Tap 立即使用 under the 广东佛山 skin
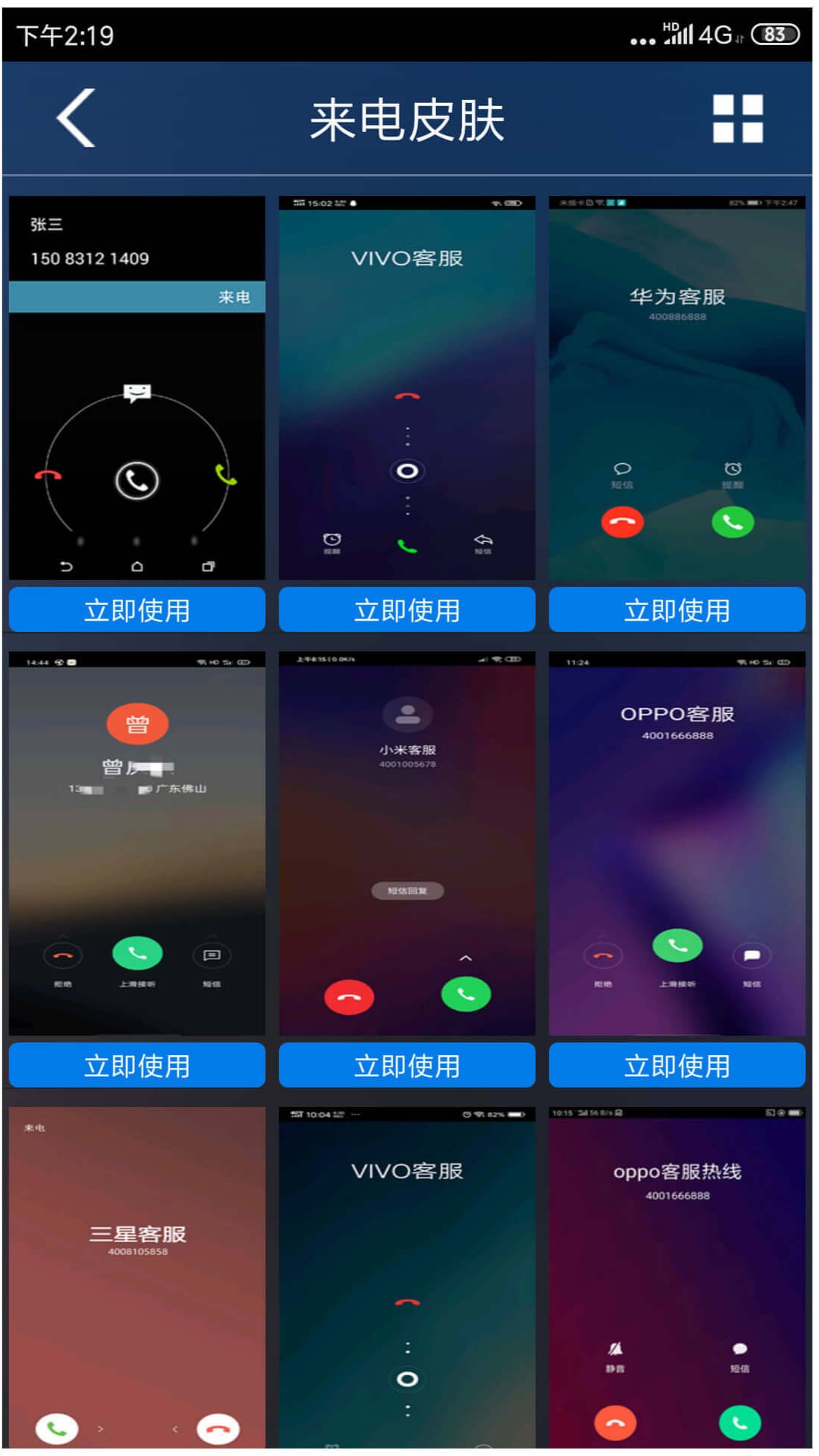Viewport: 820px width, 1456px height. [137, 1065]
